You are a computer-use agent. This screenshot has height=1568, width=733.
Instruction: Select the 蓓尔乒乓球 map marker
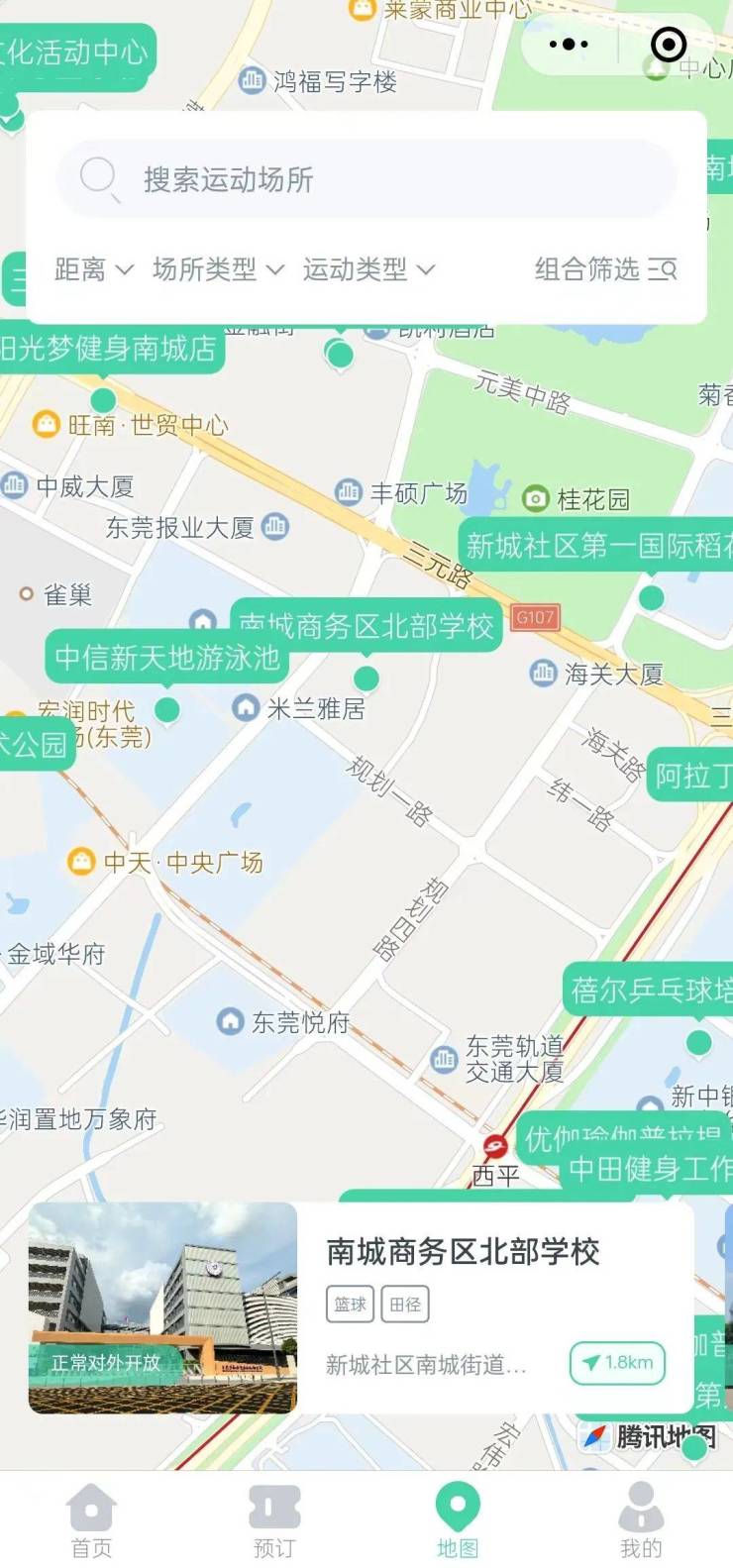coord(651,990)
